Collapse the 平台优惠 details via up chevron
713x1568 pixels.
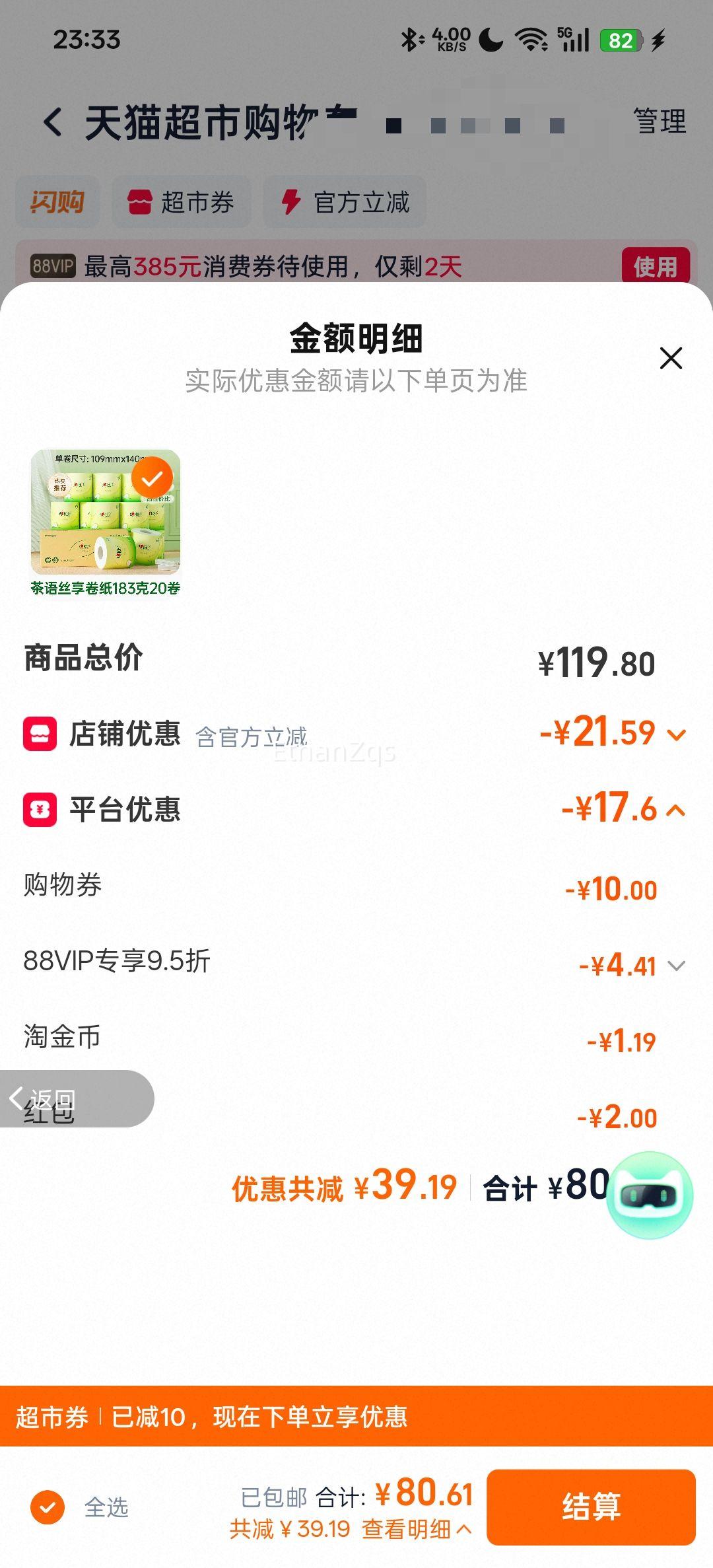tap(675, 810)
